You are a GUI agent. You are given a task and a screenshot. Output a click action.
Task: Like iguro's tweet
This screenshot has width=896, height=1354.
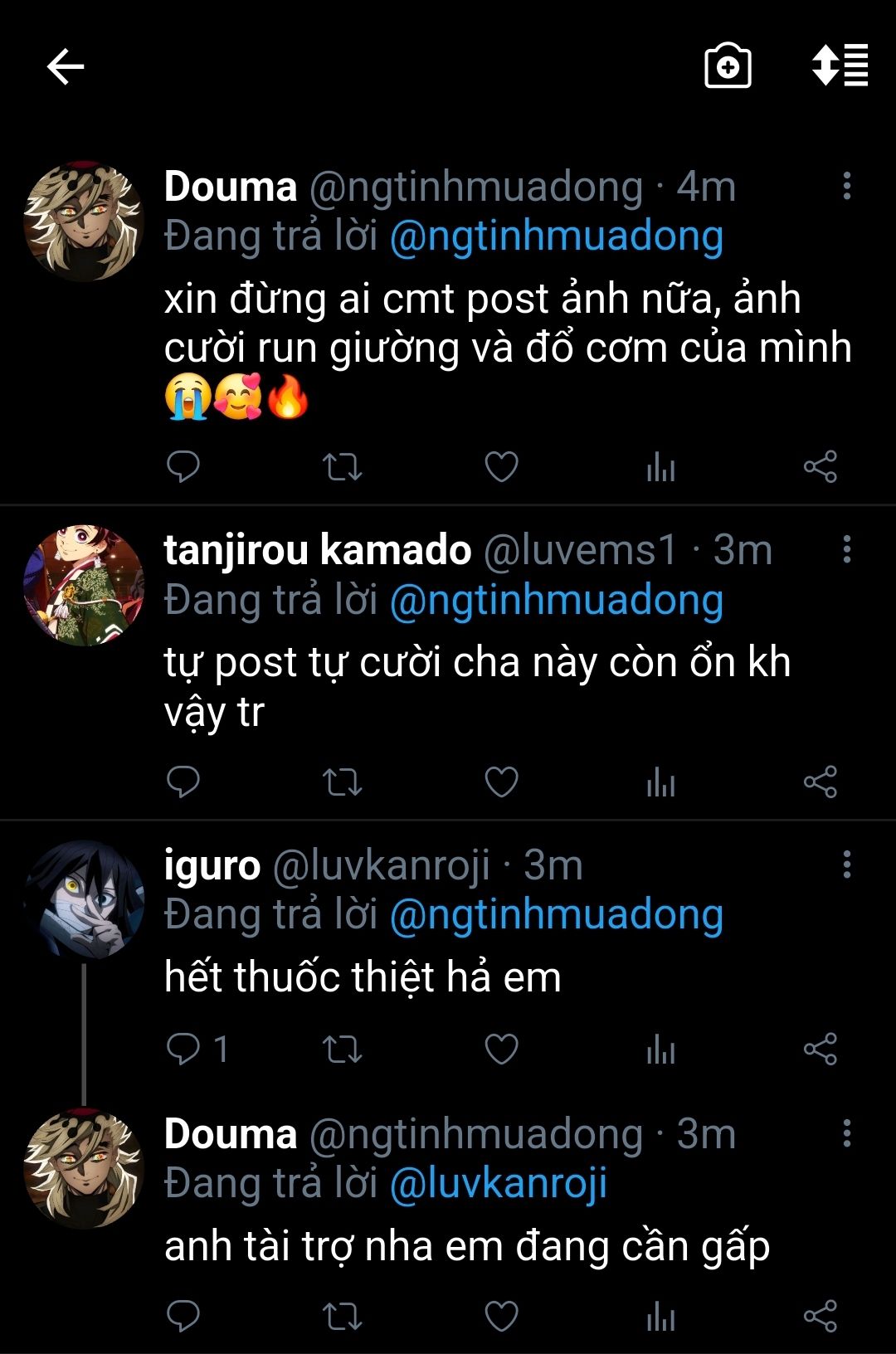(x=501, y=1049)
